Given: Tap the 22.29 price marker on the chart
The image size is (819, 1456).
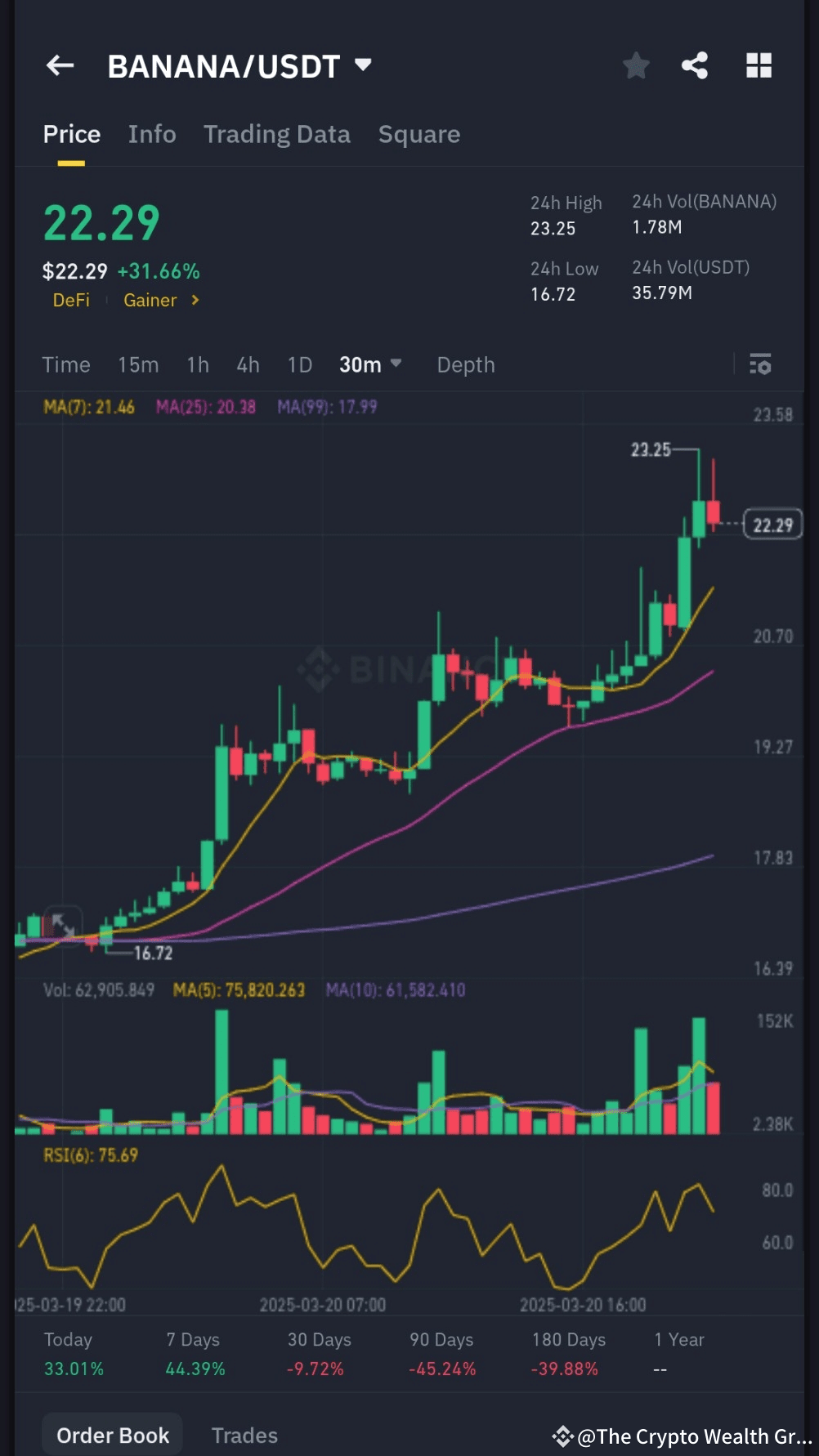Looking at the screenshot, I should (772, 524).
